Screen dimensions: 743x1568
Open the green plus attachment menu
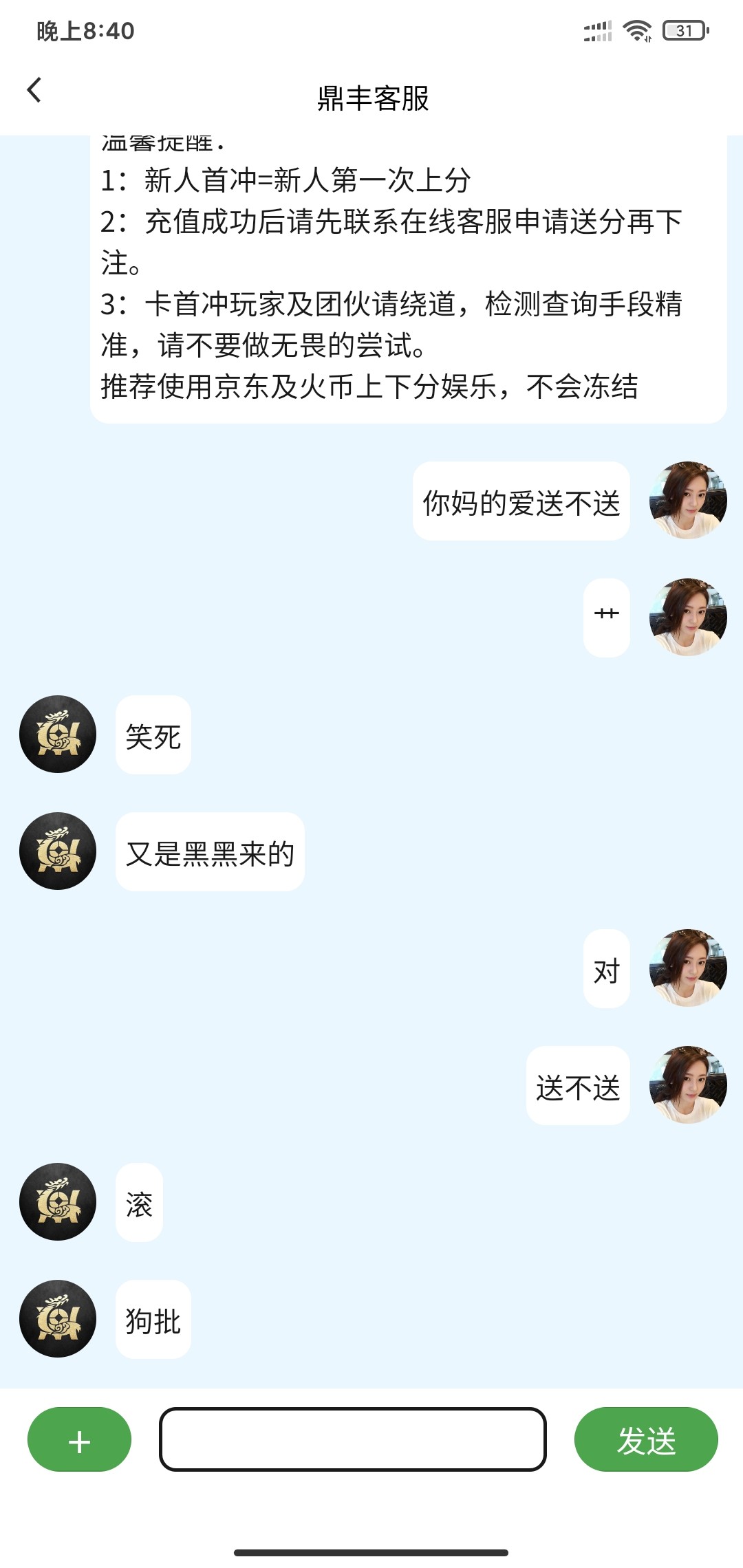[x=78, y=1439]
